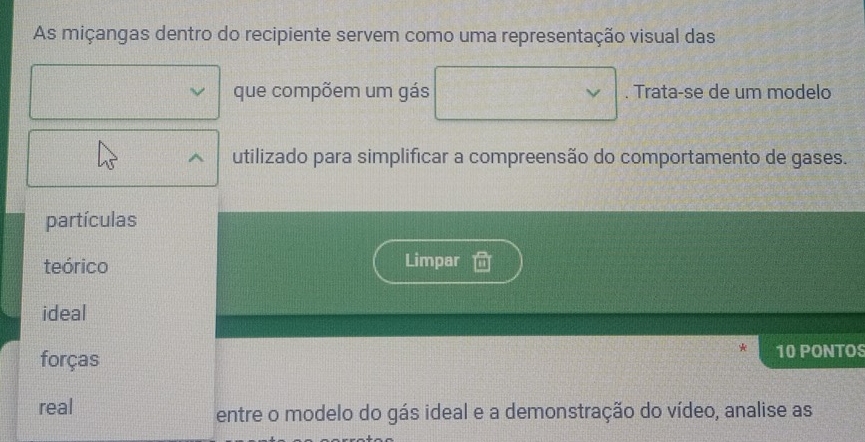
Task: Select the 'partículas' option
Action: 92,220
